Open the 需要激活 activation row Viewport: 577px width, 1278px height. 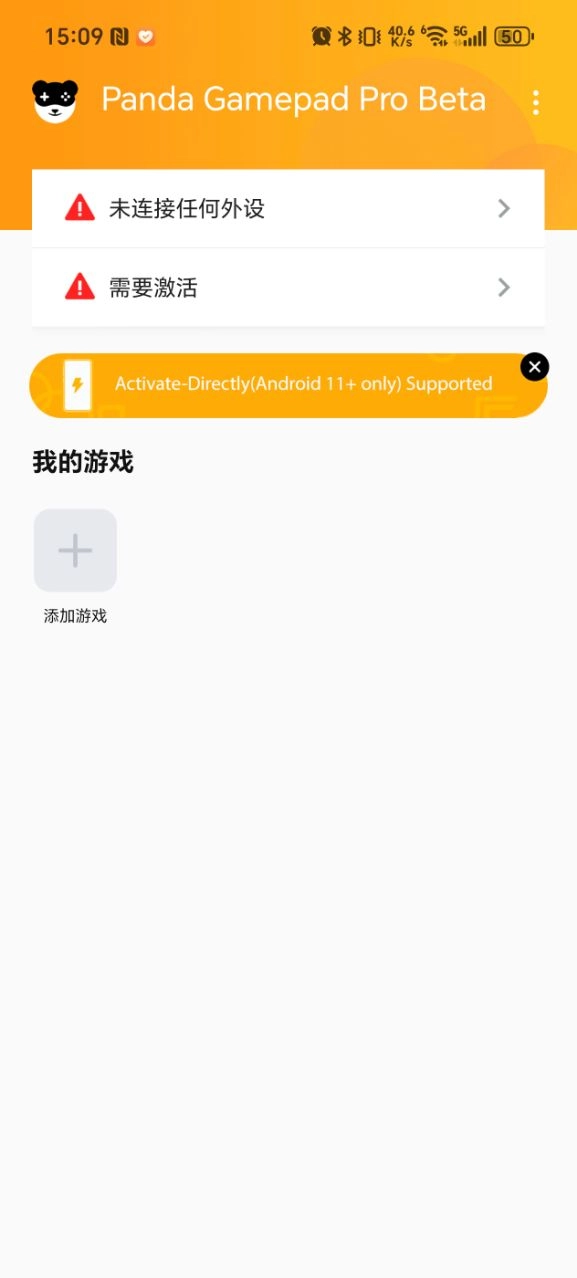pos(288,288)
